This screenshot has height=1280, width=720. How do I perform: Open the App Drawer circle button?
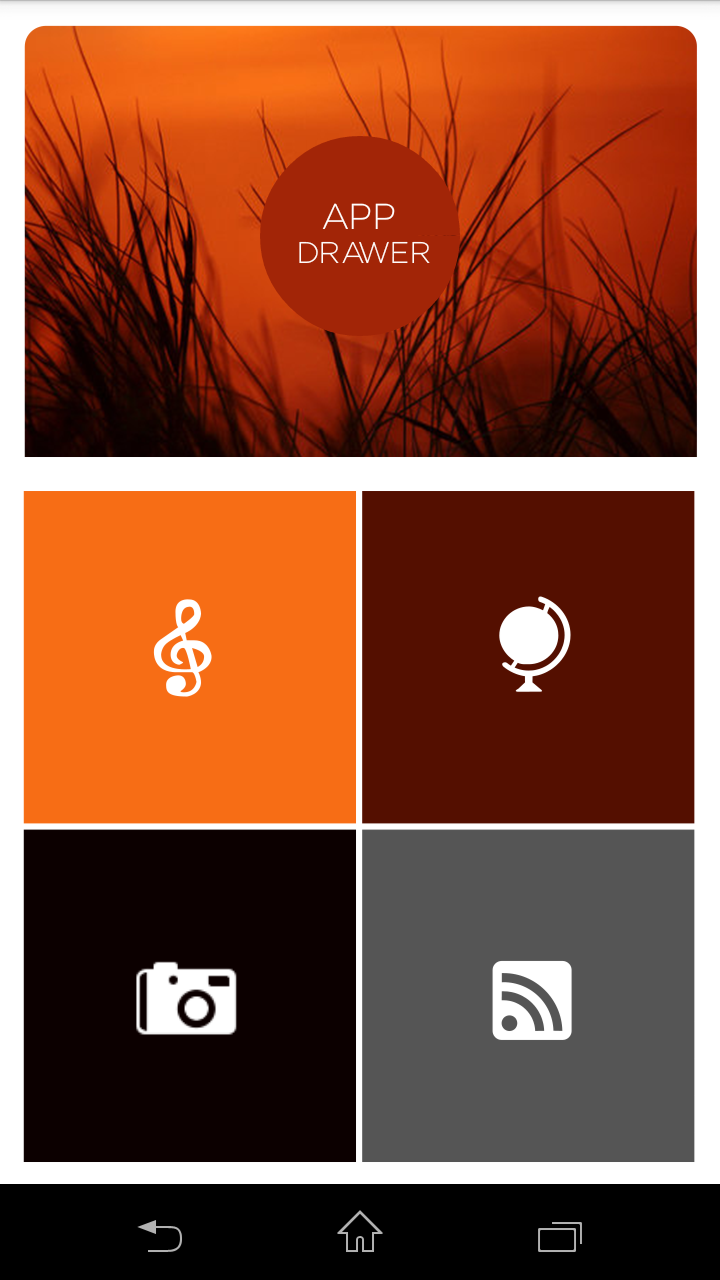(360, 236)
